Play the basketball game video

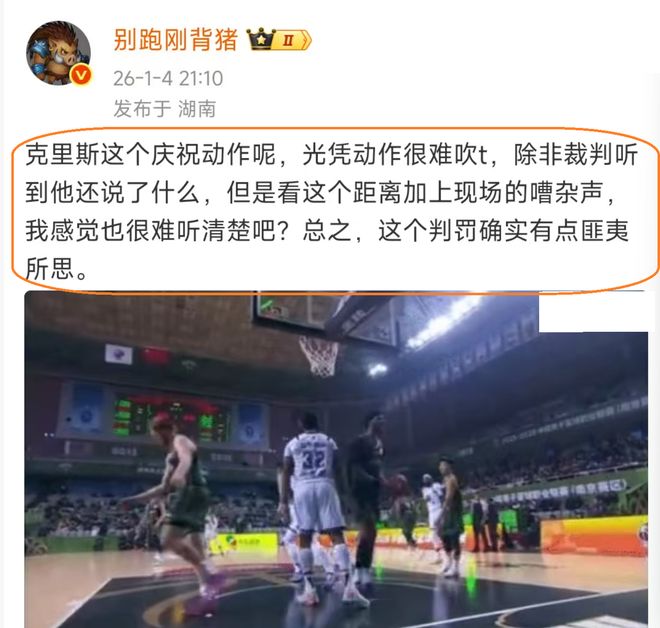click(336, 459)
